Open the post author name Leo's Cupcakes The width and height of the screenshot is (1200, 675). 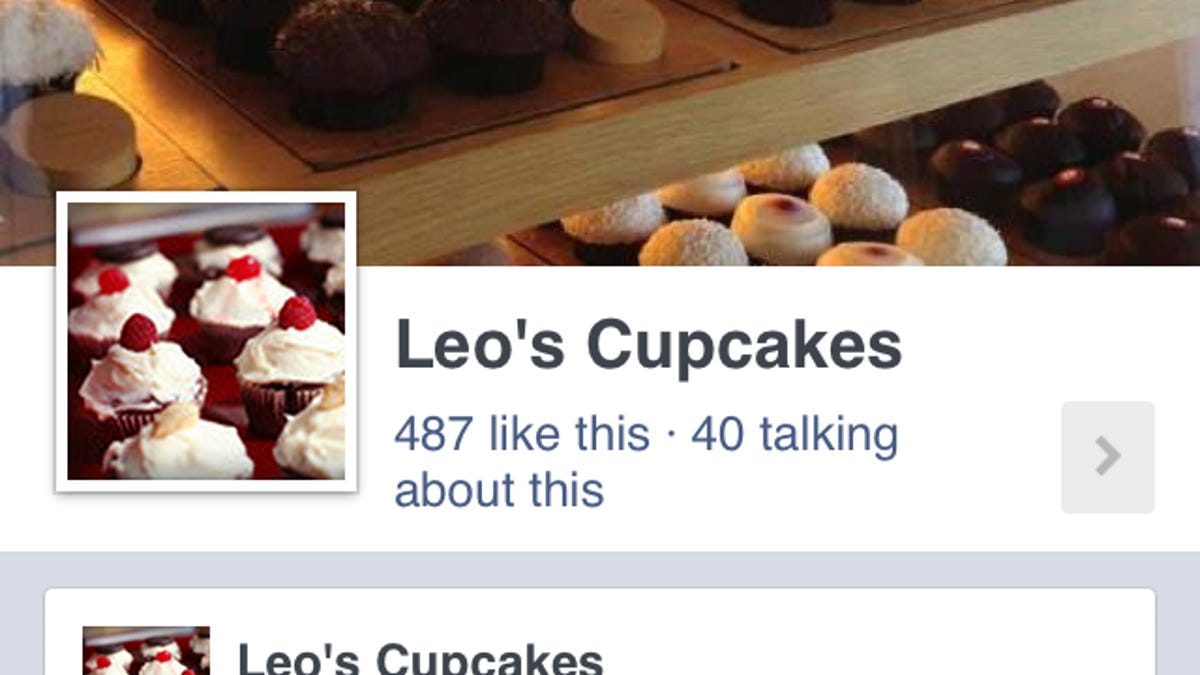pyautogui.click(x=420, y=659)
